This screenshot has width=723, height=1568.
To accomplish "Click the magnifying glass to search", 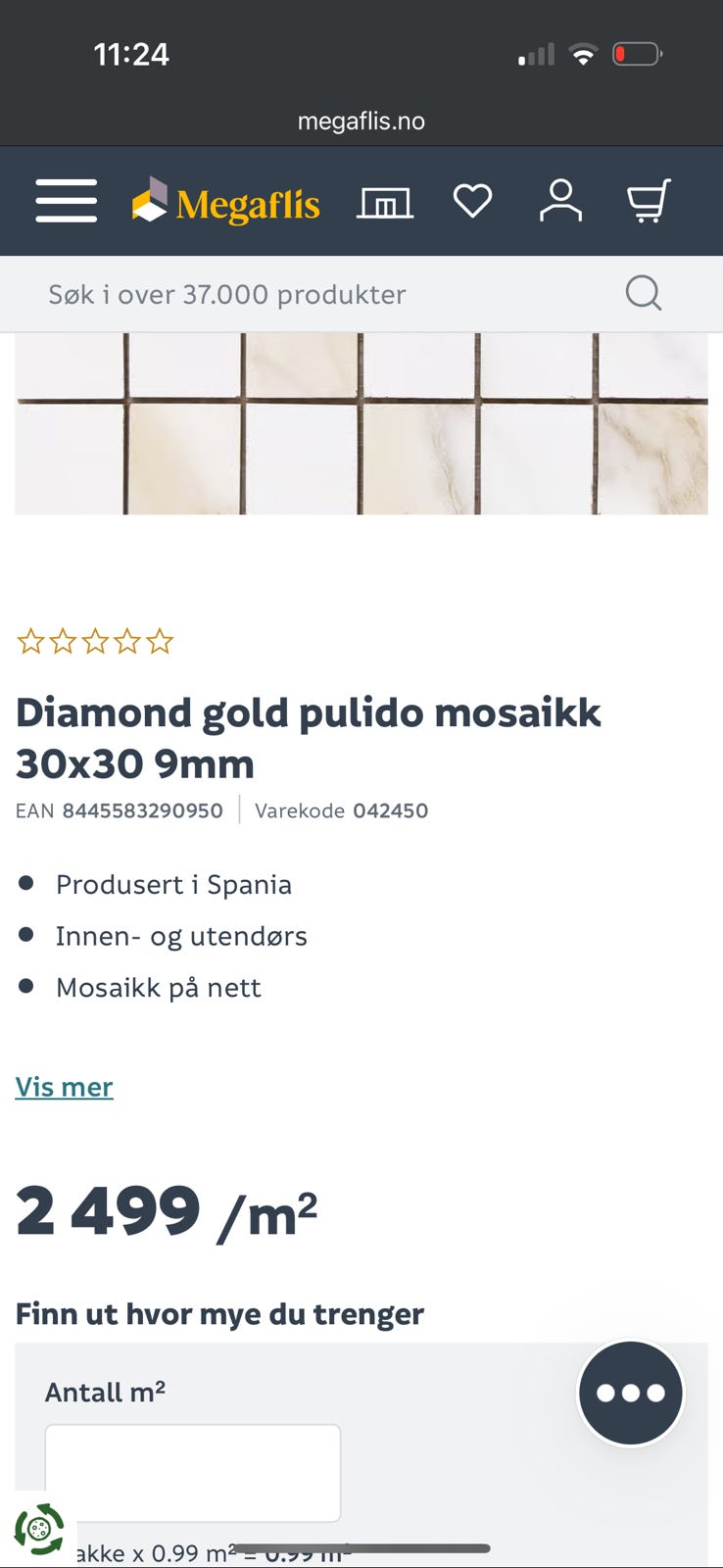I will pos(643,293).
